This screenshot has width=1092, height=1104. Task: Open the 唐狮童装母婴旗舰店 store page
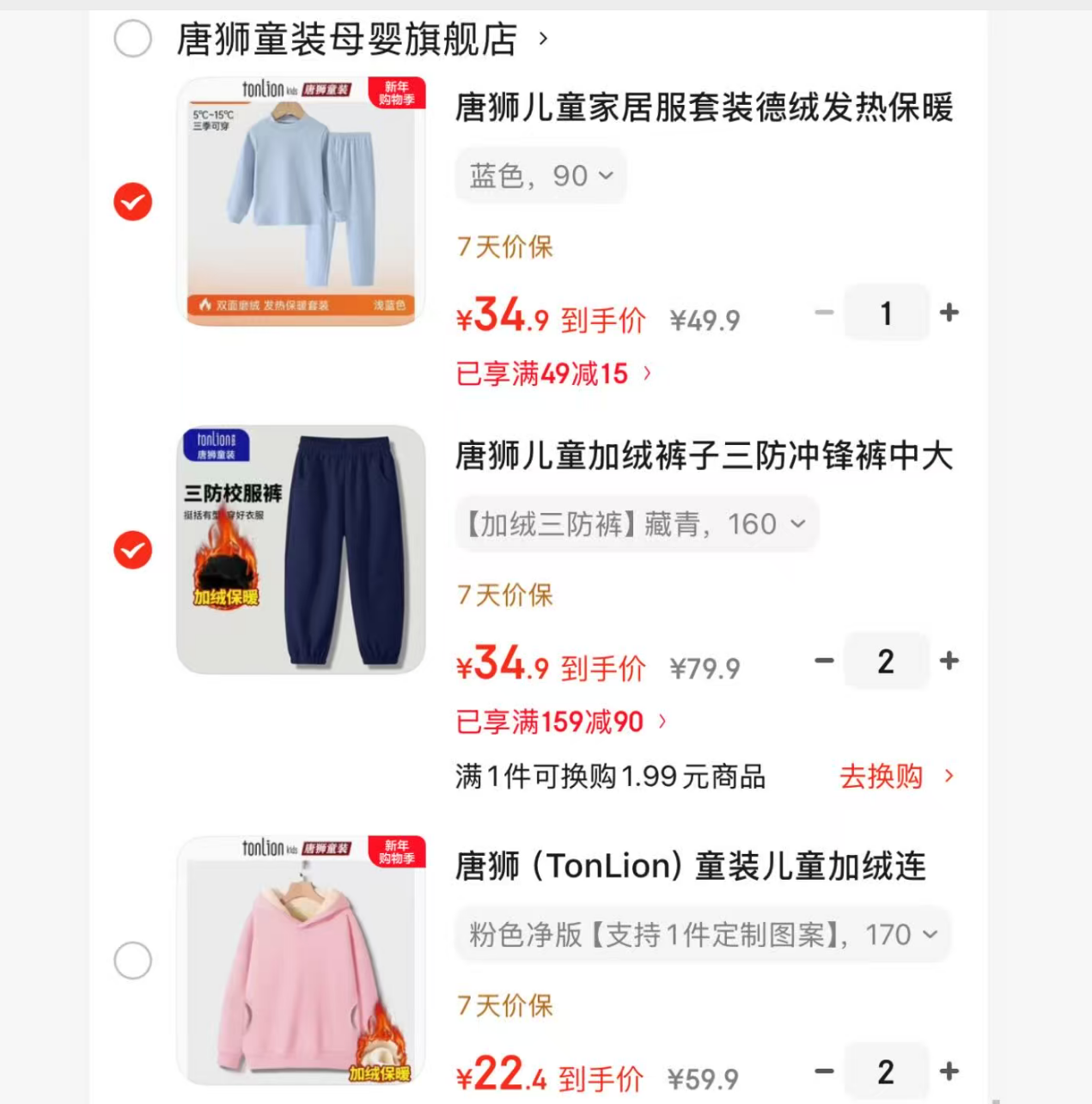pyautogui.click(x=347, y=40)
